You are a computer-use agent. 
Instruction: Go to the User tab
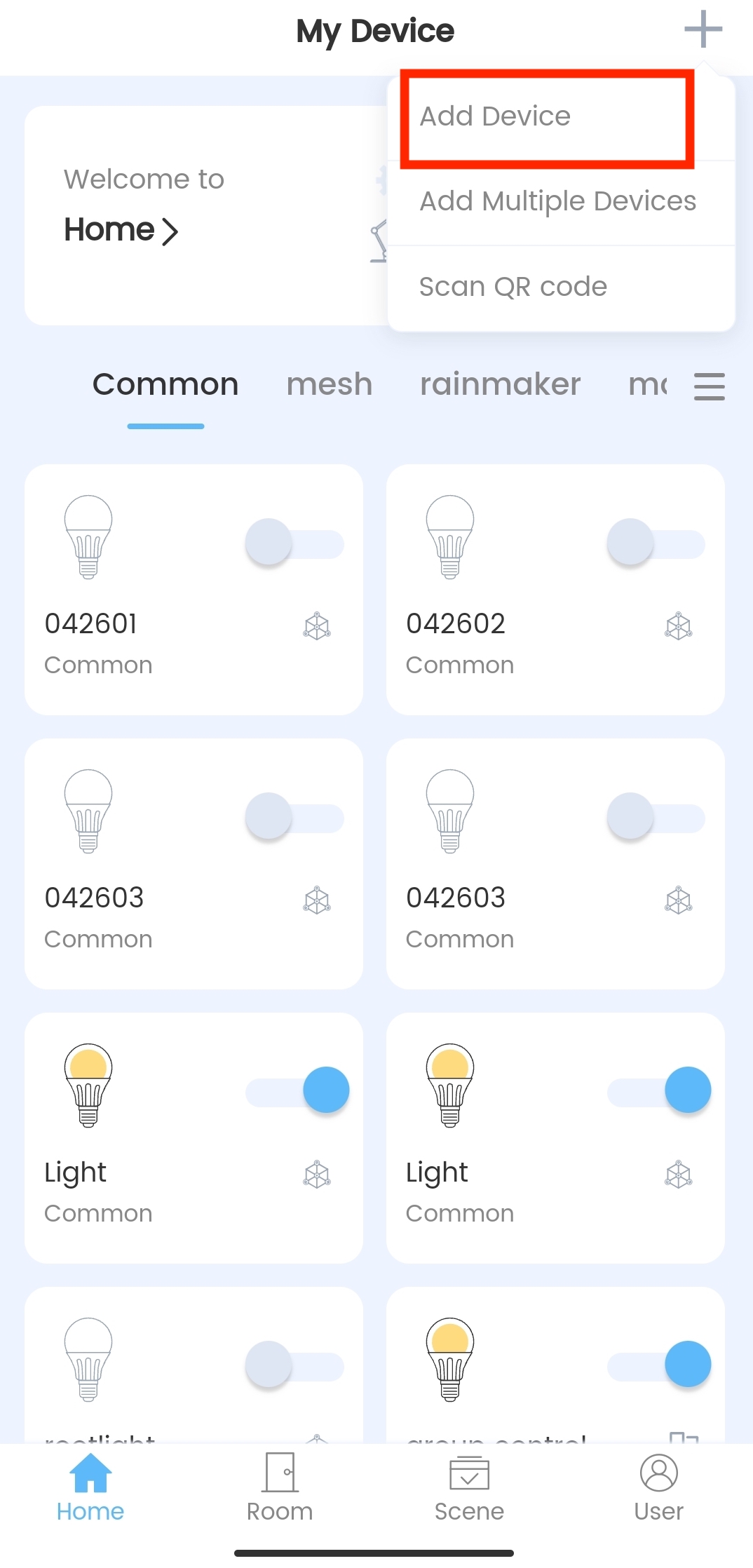click(x=658, y=1487)
